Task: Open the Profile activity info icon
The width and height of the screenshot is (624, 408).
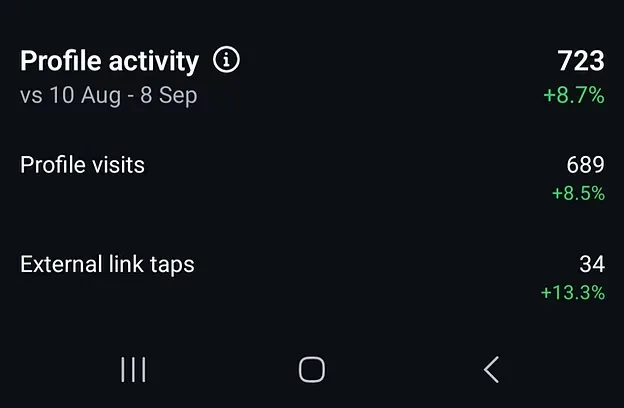Action: click(x=227, y=61)
